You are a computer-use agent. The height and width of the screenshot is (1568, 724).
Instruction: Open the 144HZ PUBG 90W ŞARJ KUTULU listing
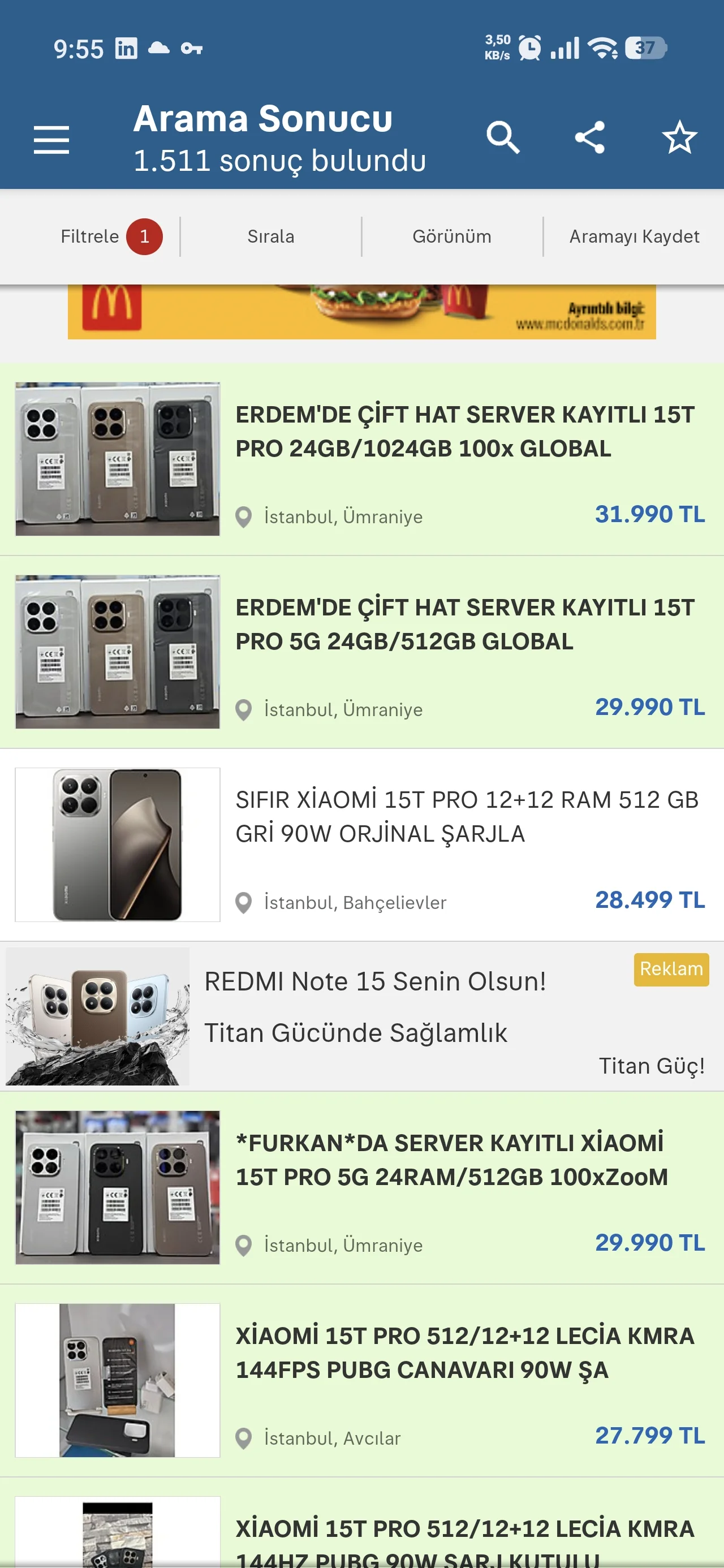pyautogui.click(x=464, y=1540)
